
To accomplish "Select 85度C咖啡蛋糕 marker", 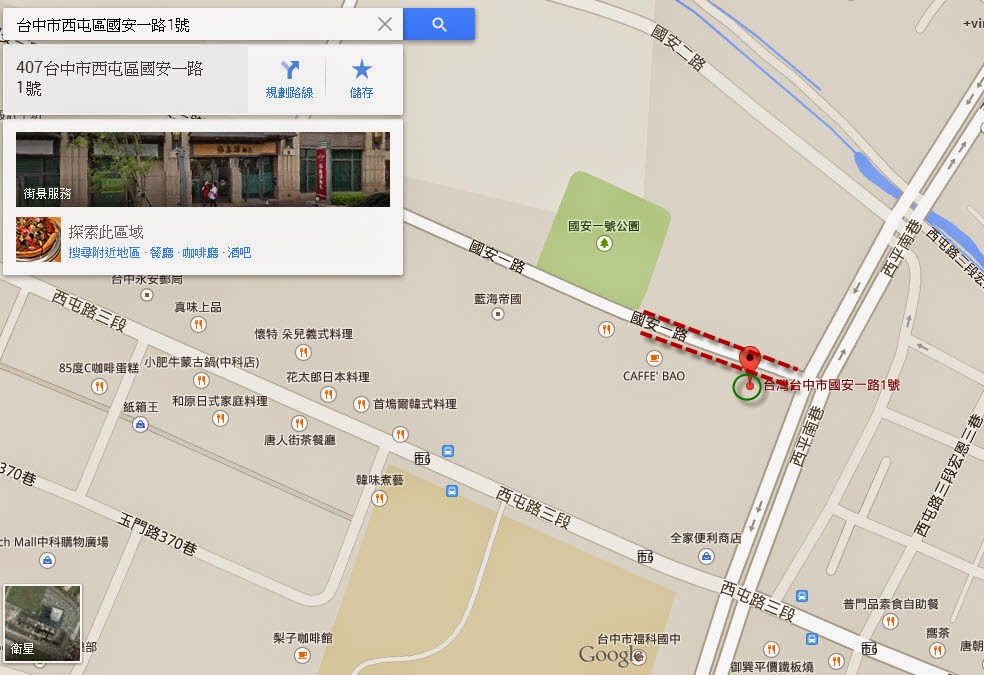I will coord(99,385).
